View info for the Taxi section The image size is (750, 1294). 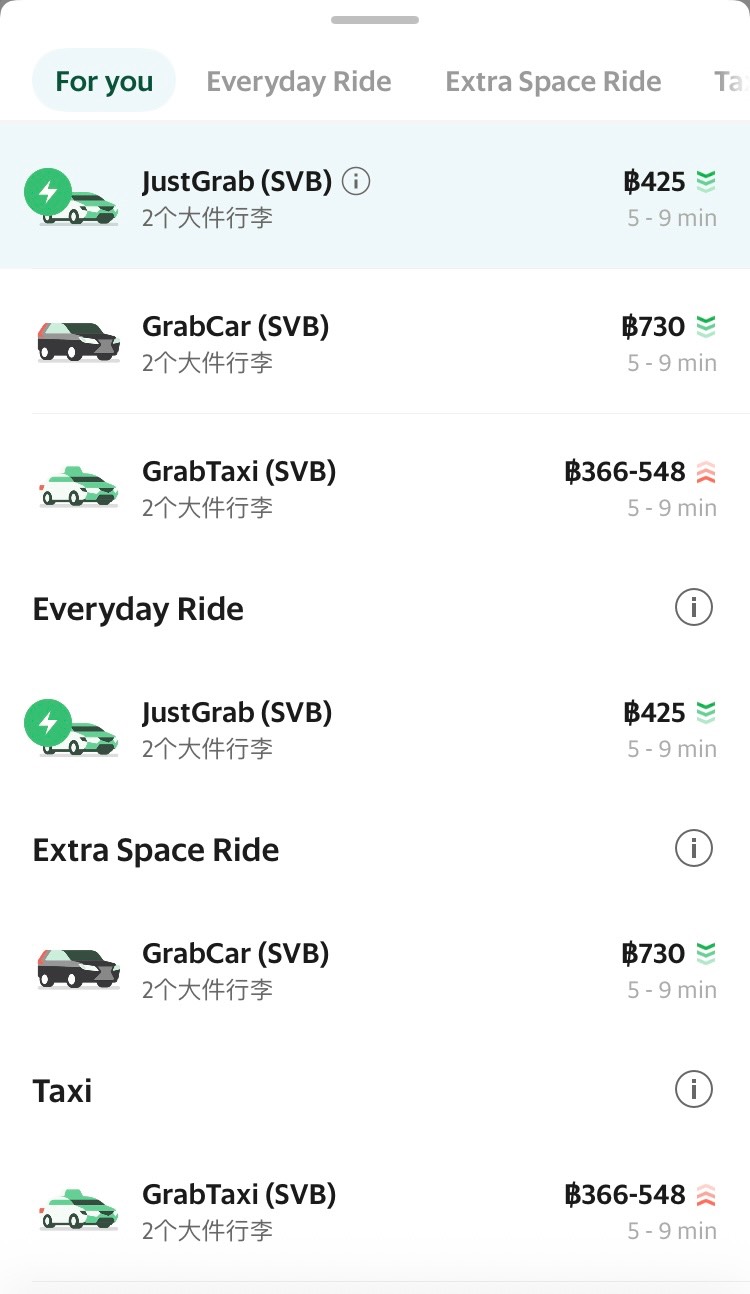click(693, 1089)
